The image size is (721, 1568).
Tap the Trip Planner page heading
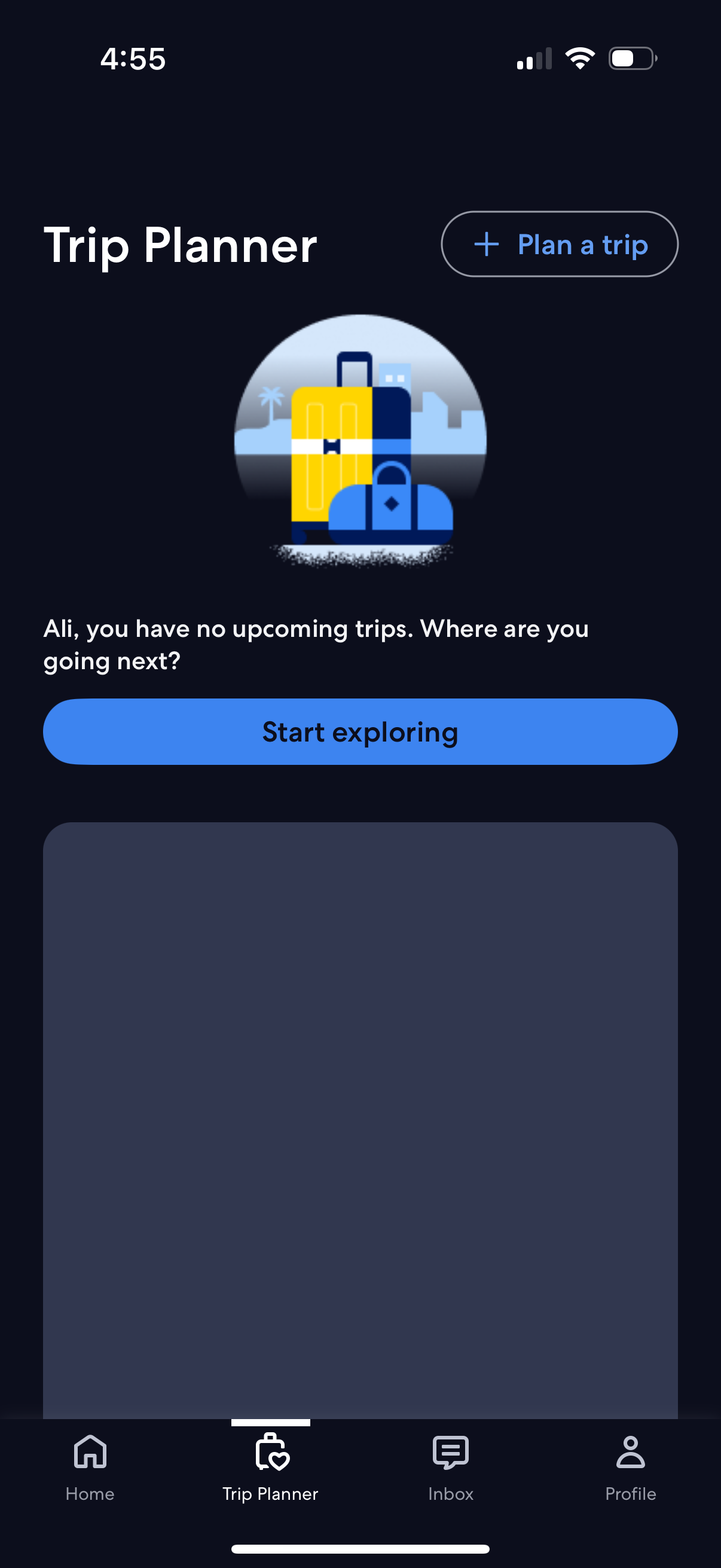pyautogui.click(x=179, y=246)
